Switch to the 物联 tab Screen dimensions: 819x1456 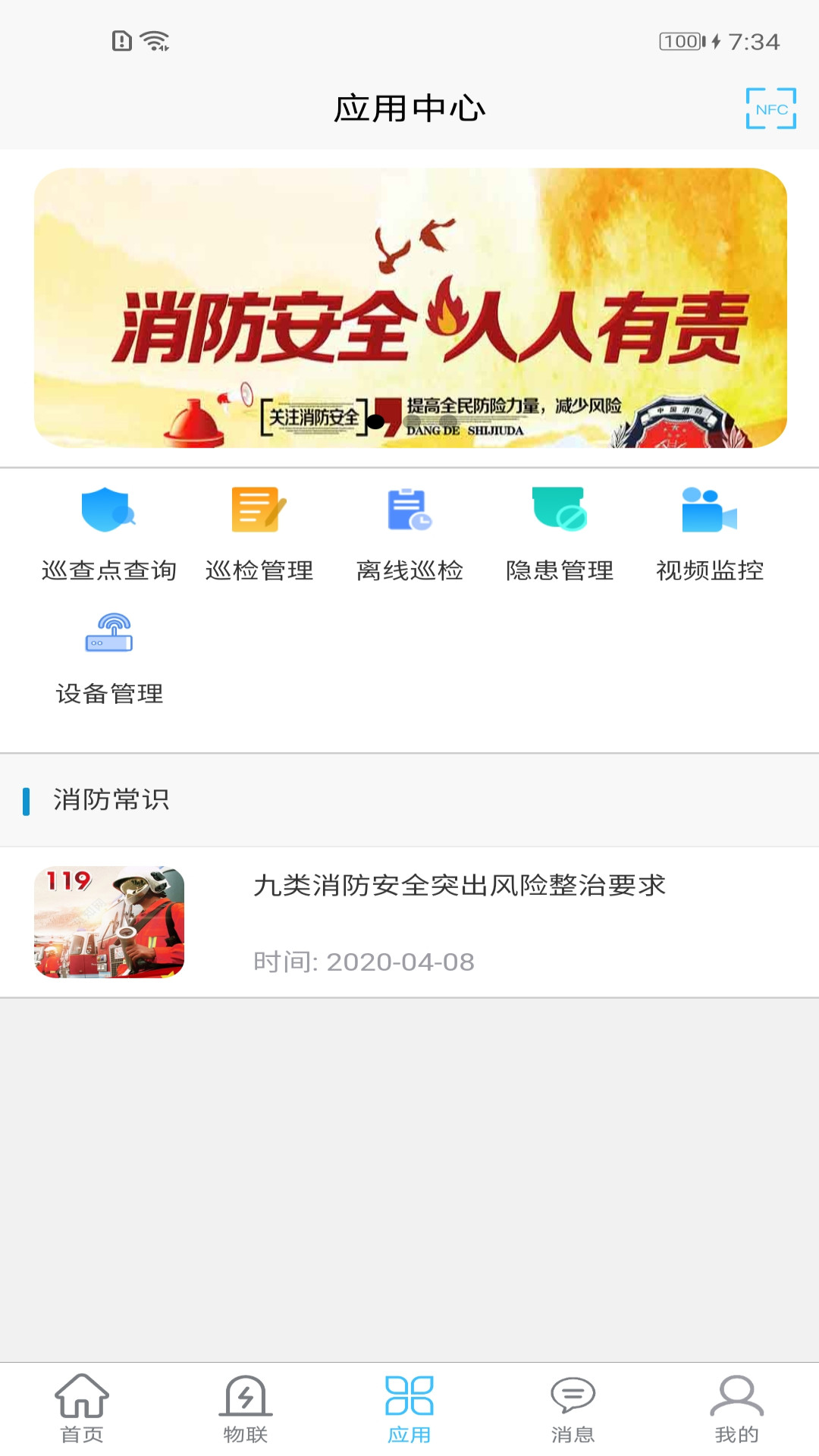tap(246, 1409)
